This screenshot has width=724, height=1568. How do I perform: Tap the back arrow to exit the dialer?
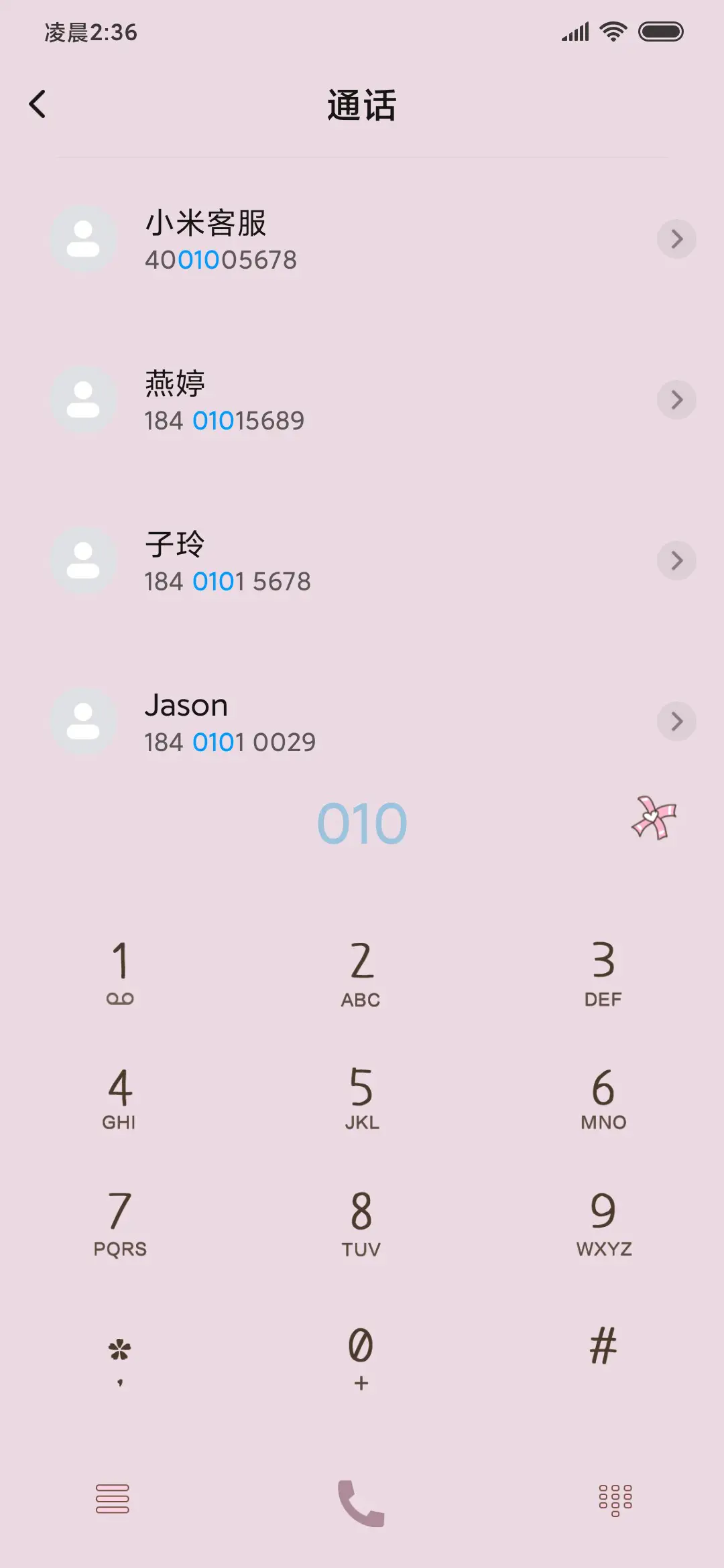pyautogui.click(x=38, y=104)
